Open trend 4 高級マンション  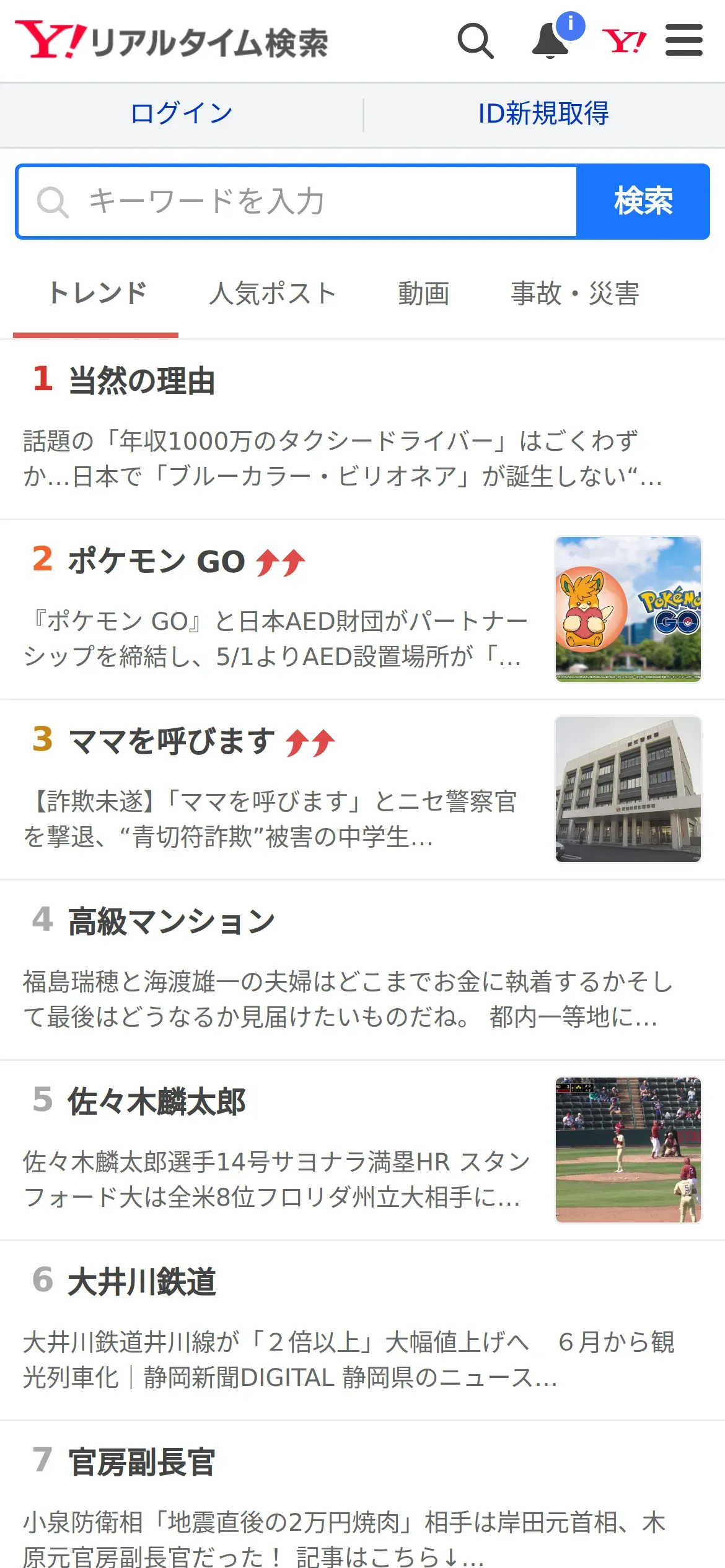pos(362,970)
